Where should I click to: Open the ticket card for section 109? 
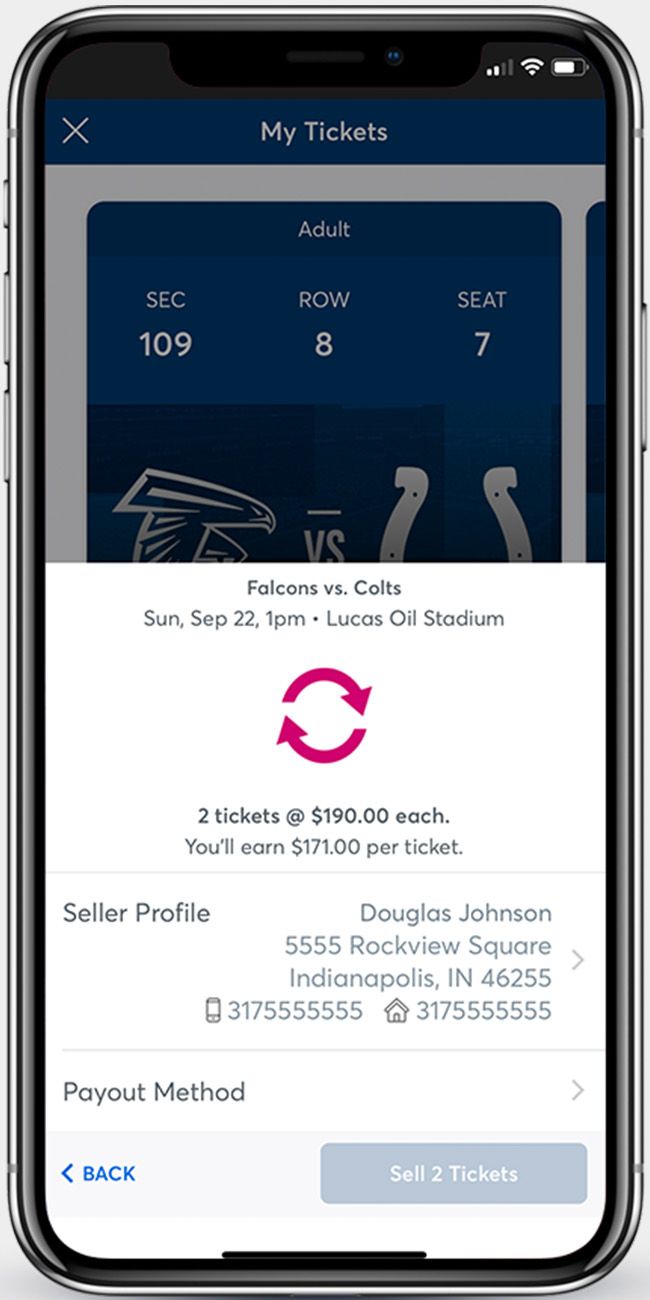pyautogui.click(x=323, y=380)
